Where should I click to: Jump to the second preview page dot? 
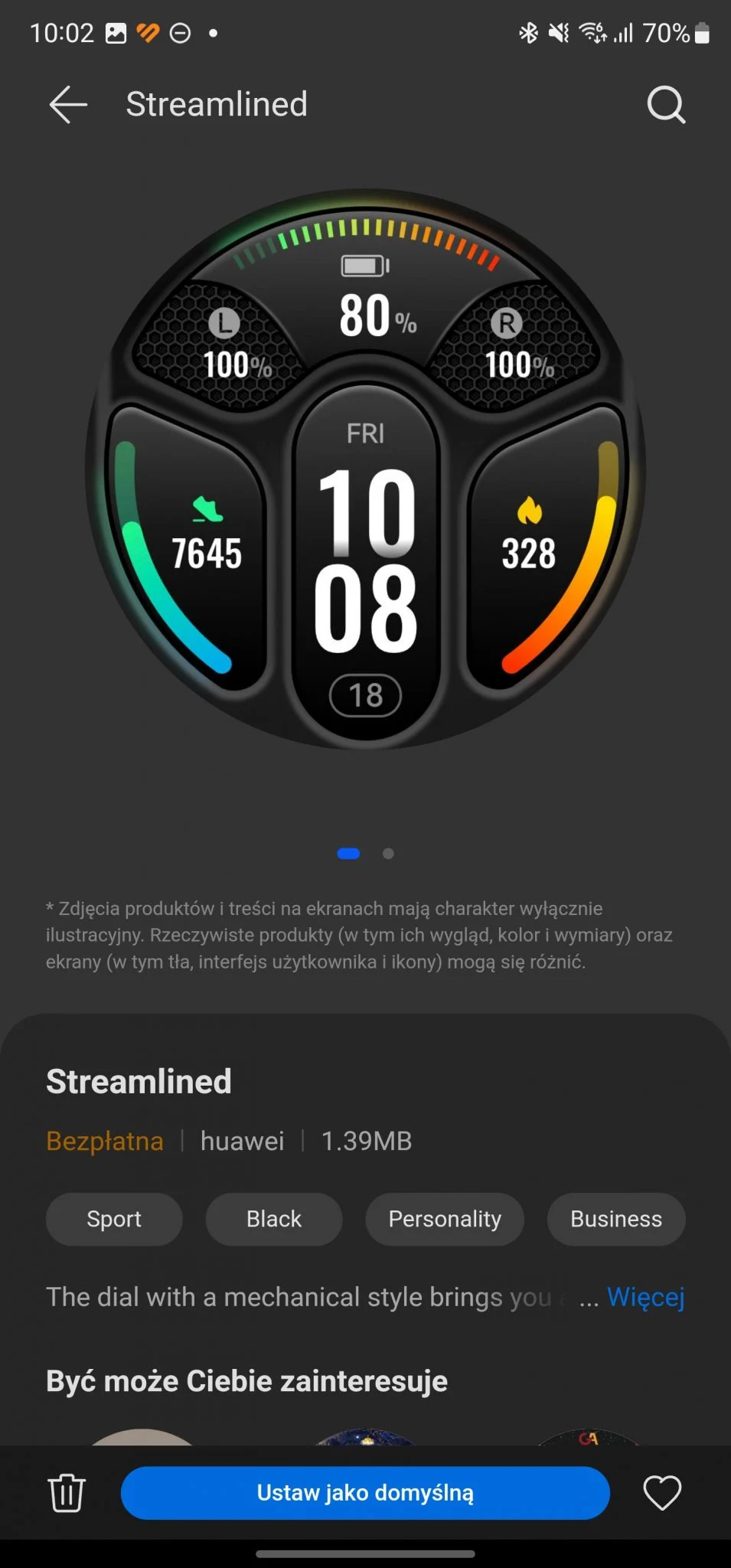[388, 854]
